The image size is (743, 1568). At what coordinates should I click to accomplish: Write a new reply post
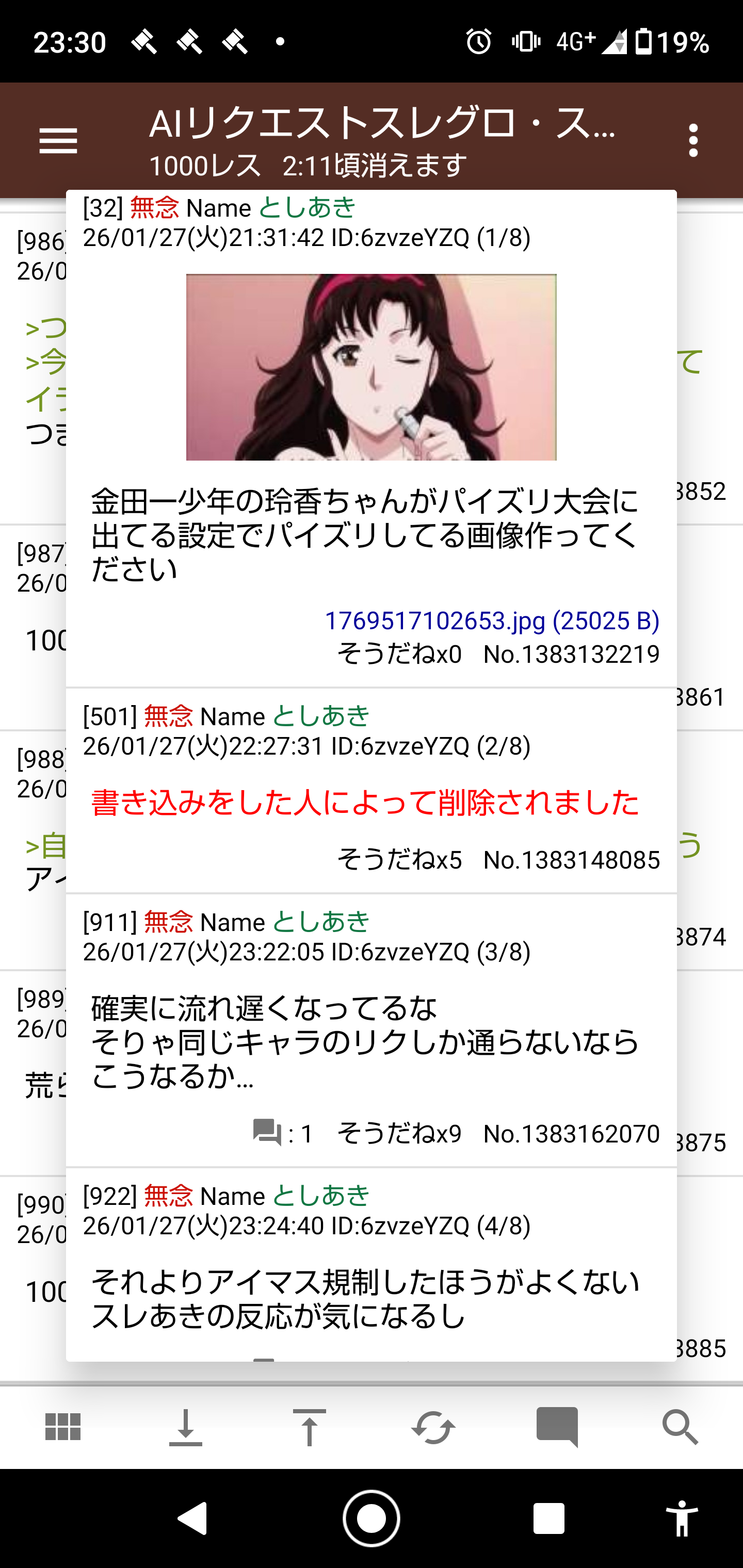(557, 1427)
